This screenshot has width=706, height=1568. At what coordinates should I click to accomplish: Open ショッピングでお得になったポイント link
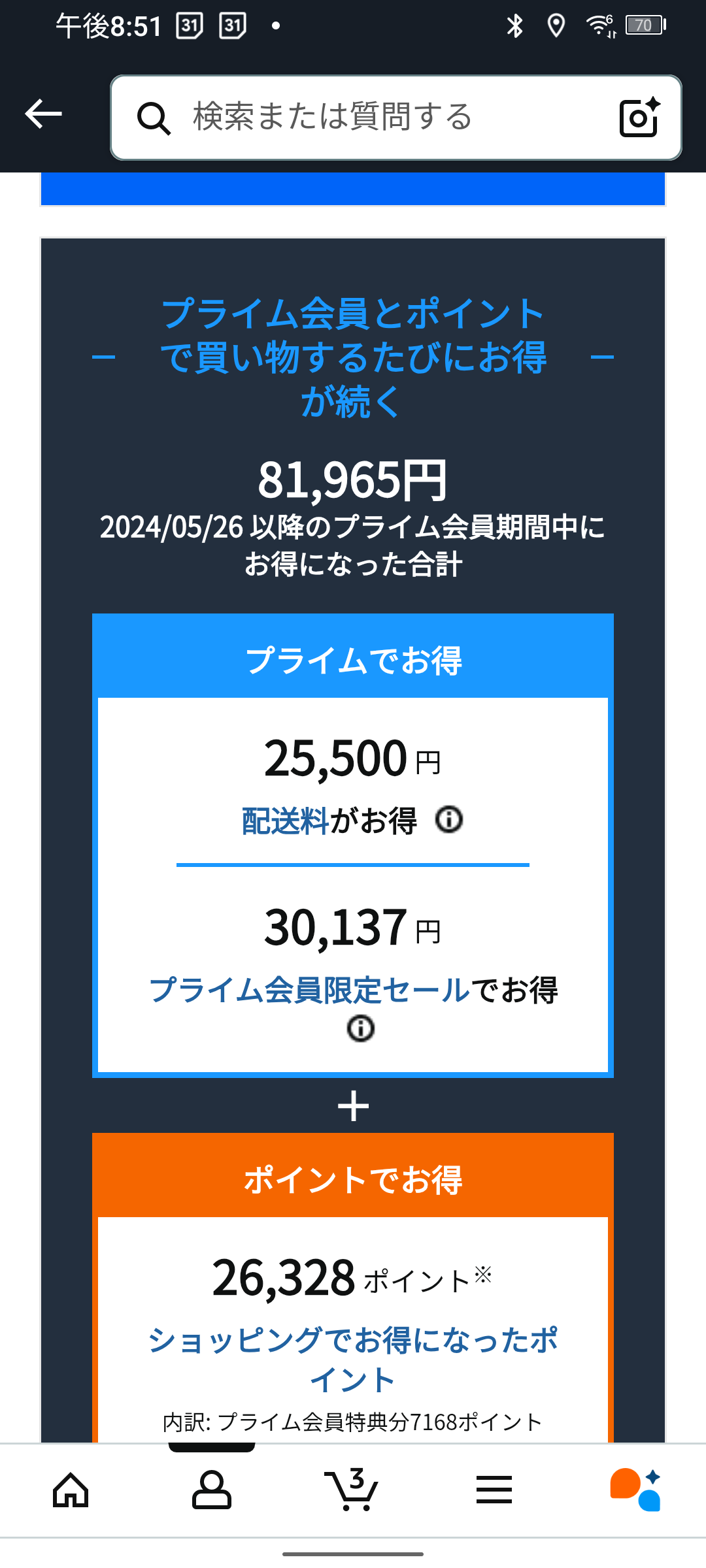click(x=353, y=1360)
